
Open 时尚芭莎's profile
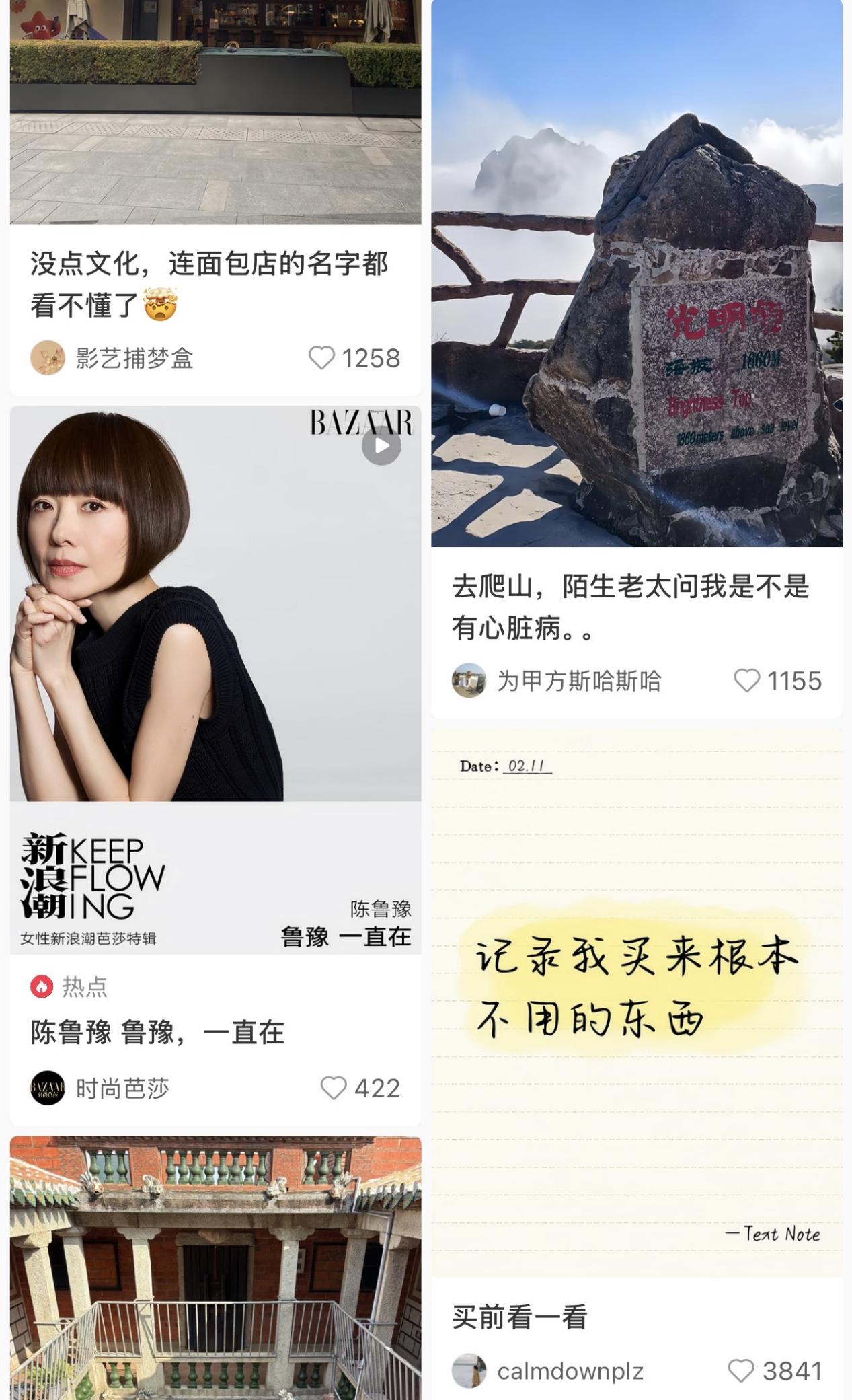click(x=48, y=1087)
